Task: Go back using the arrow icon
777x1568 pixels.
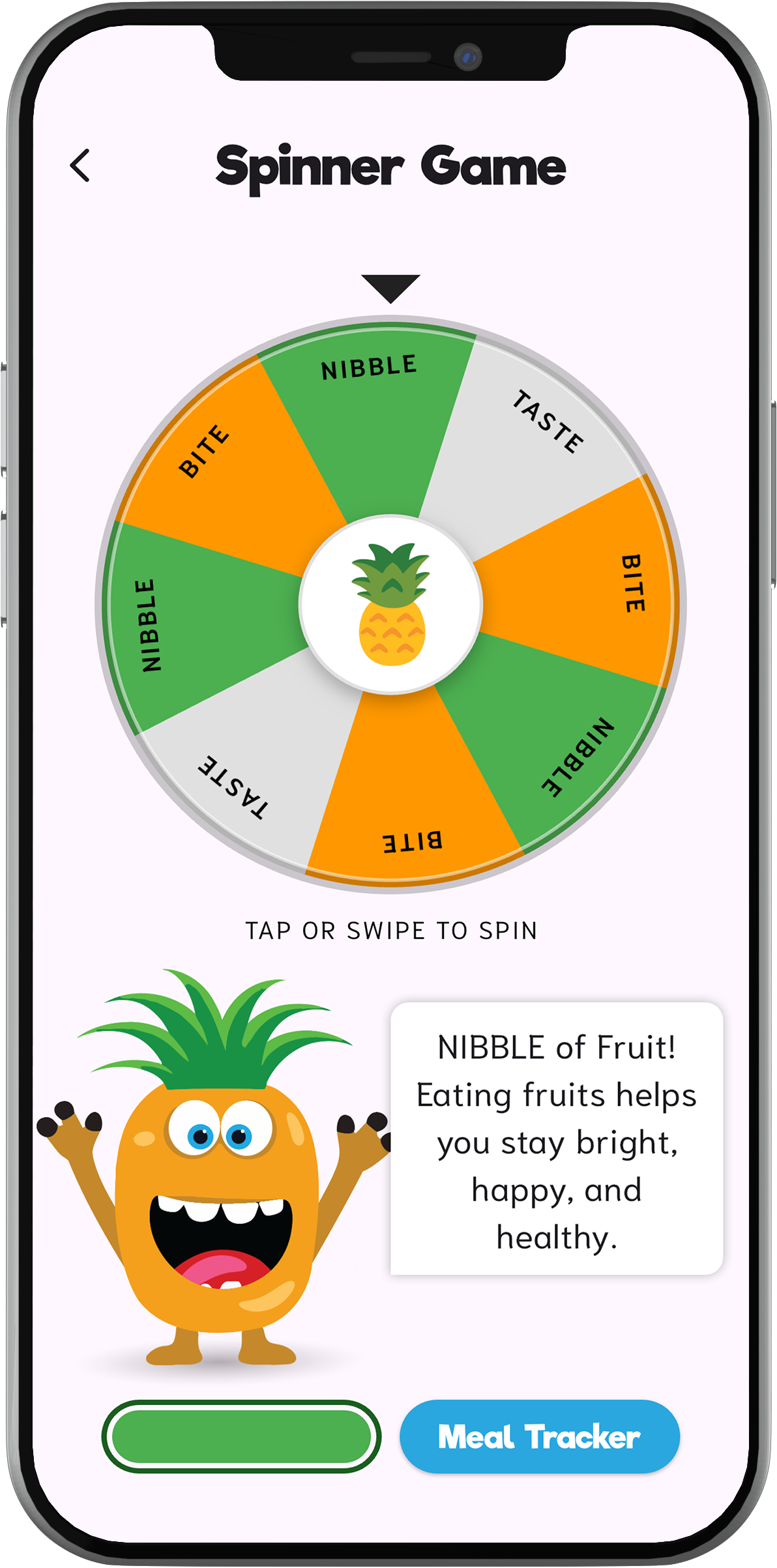Action: click(x=80, y=166)
